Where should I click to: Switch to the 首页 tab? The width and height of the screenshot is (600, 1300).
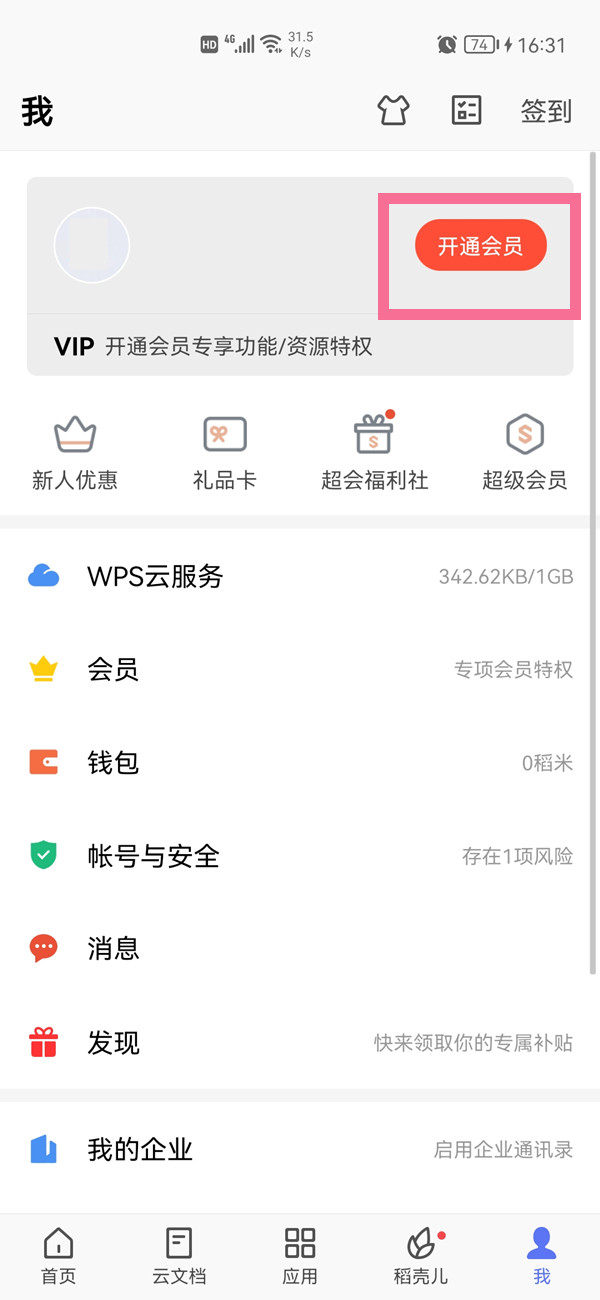[58, 1256]
